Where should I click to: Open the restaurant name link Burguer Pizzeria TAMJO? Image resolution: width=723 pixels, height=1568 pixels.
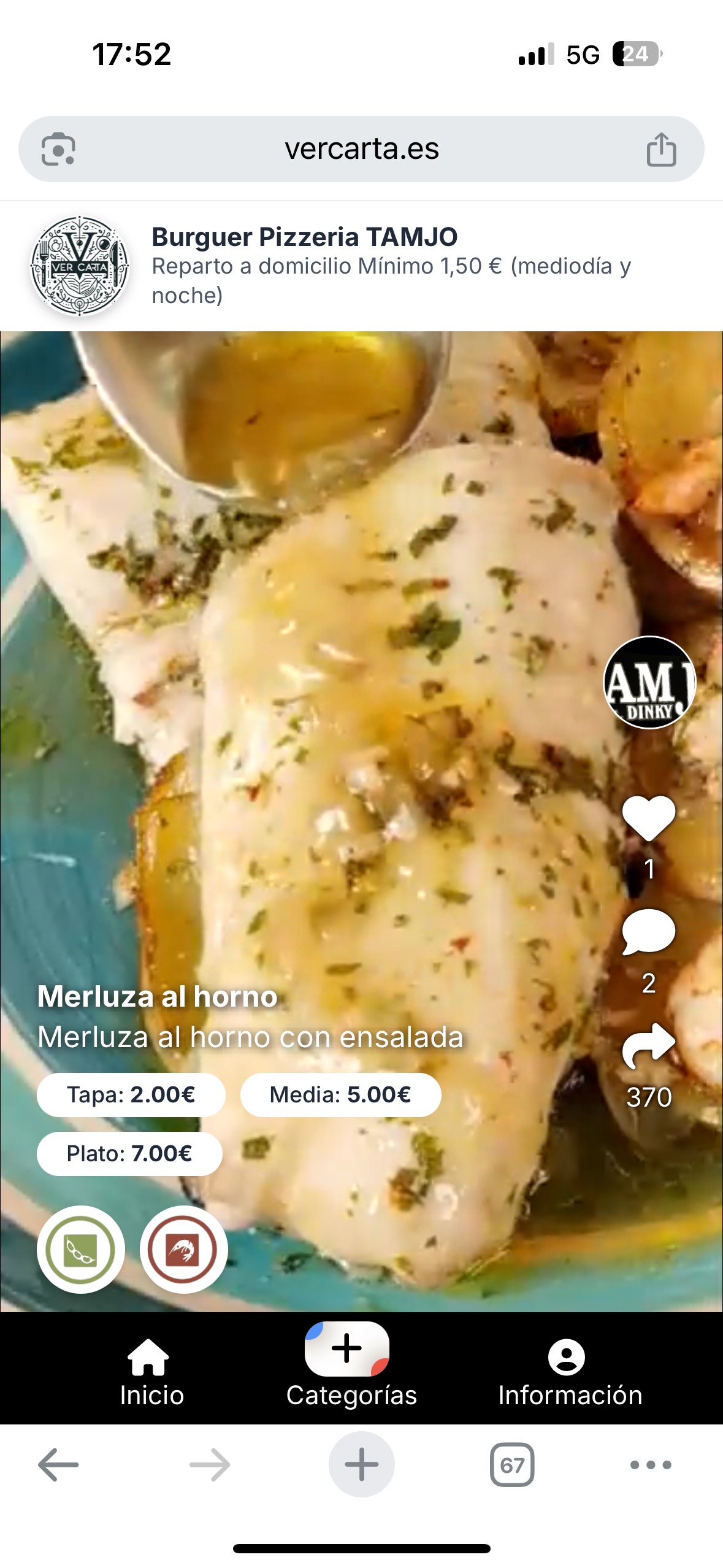[x=305, y=237]
